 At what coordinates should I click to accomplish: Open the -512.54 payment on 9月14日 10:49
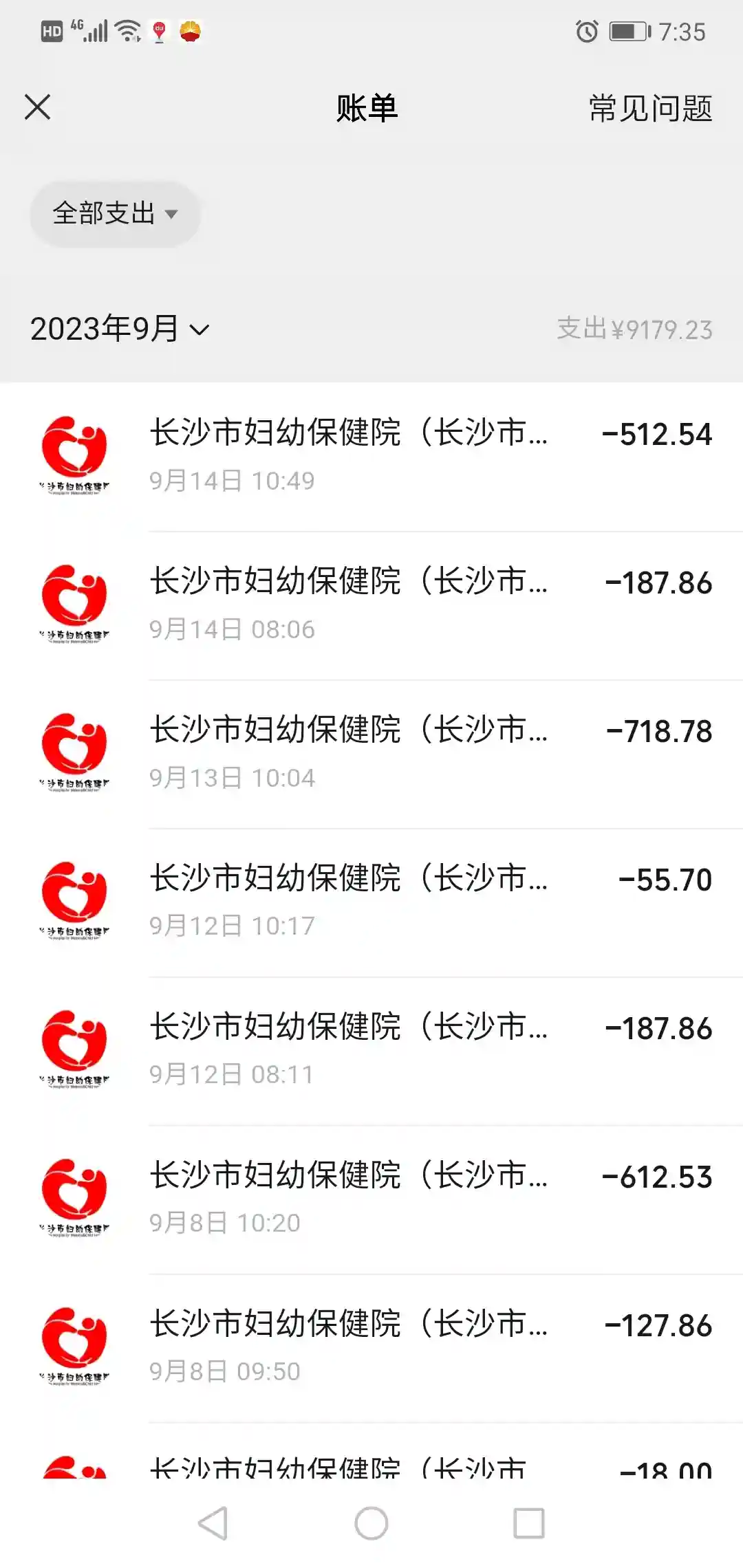click(x=371, y=455)
